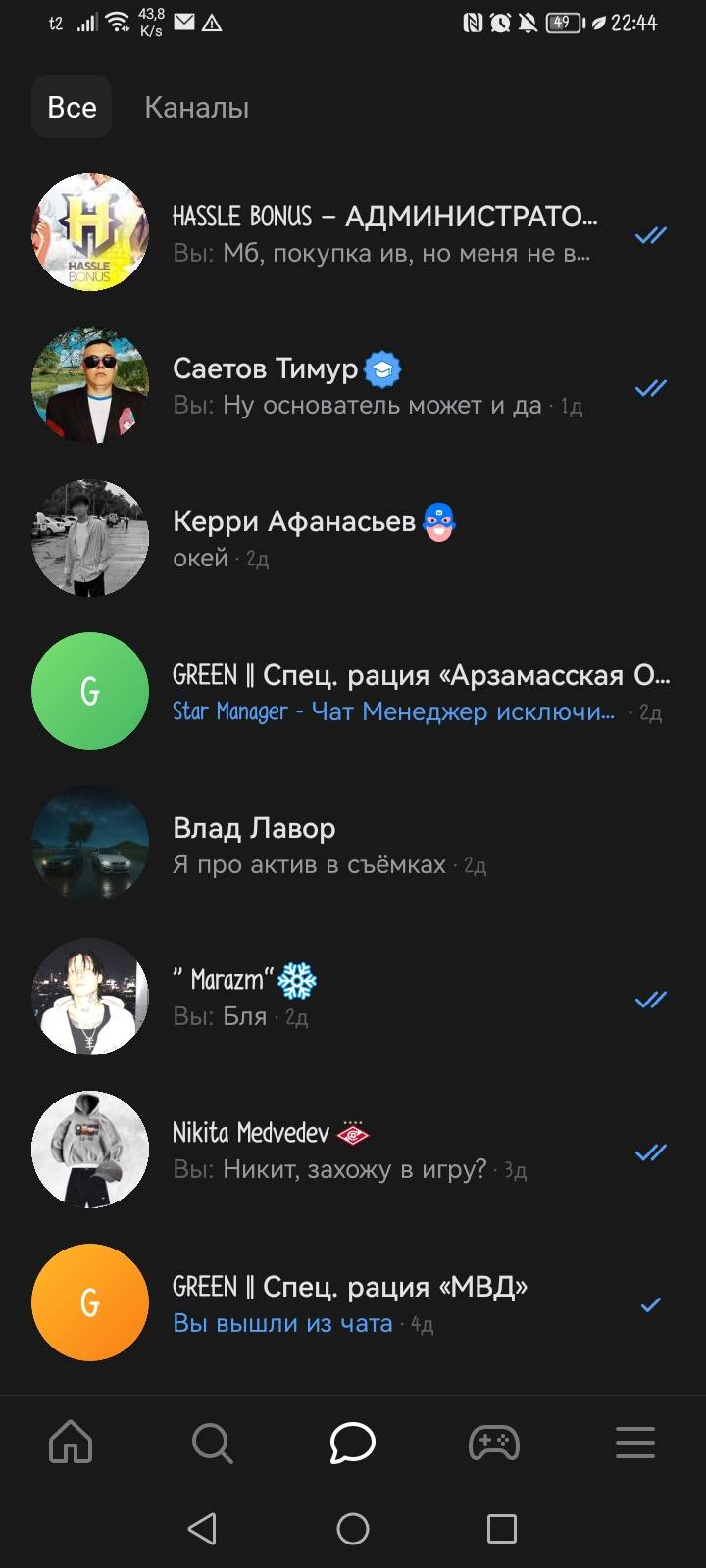Switch to the Каналы tab
The width and height of the screenshot is (706, 1568).
pos(196,108)
